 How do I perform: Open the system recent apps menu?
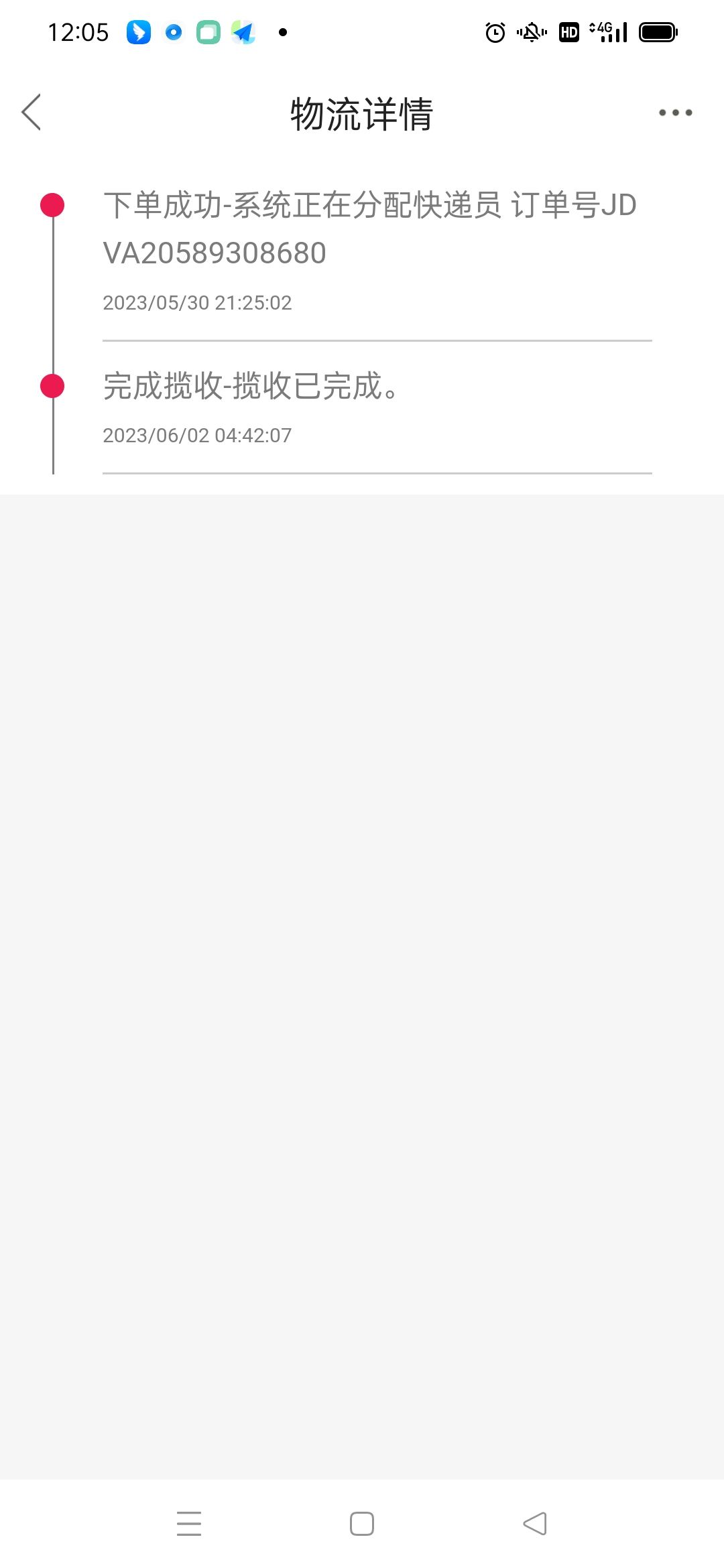point(189,1523)
